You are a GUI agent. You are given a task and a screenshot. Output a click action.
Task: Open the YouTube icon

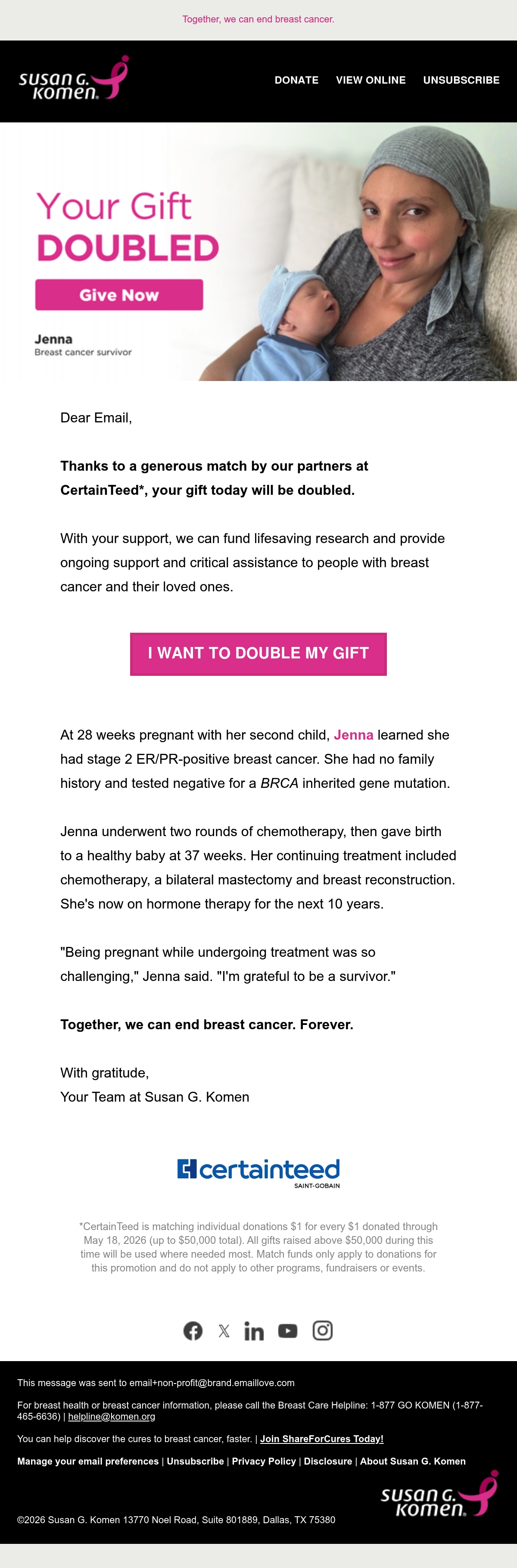pyautogui.click(x=288, y=1331)
